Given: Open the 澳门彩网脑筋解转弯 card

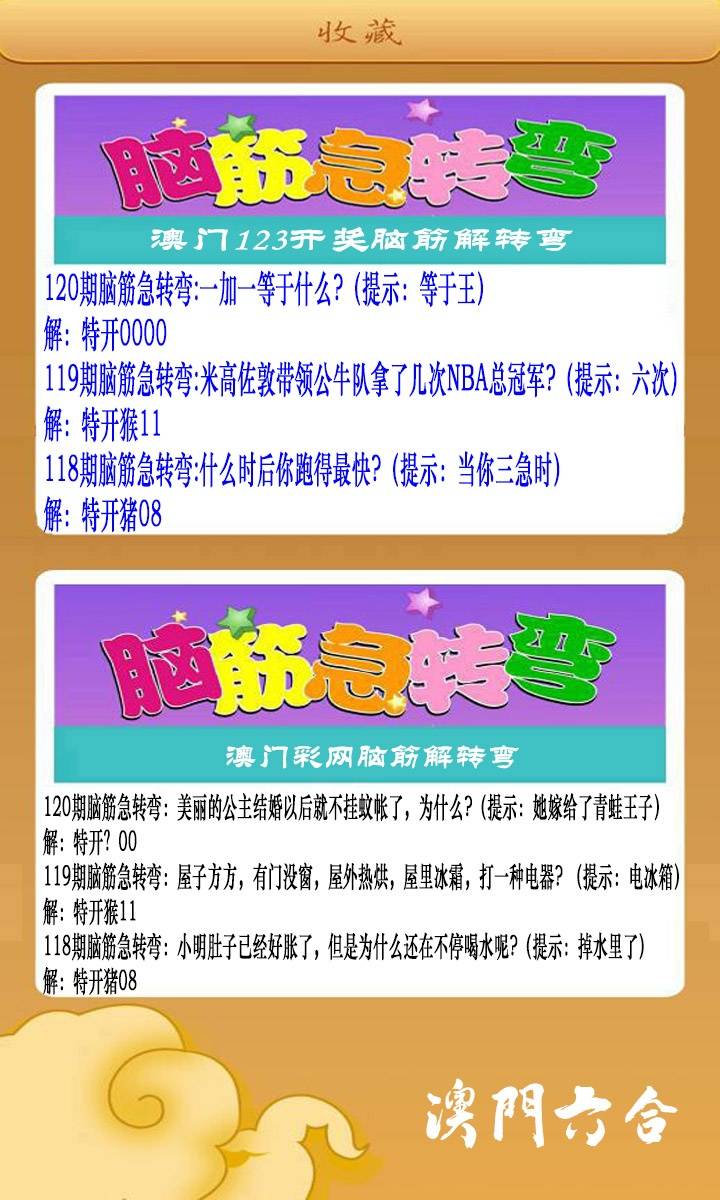Looking at the screenshot, I should point(360,785).
